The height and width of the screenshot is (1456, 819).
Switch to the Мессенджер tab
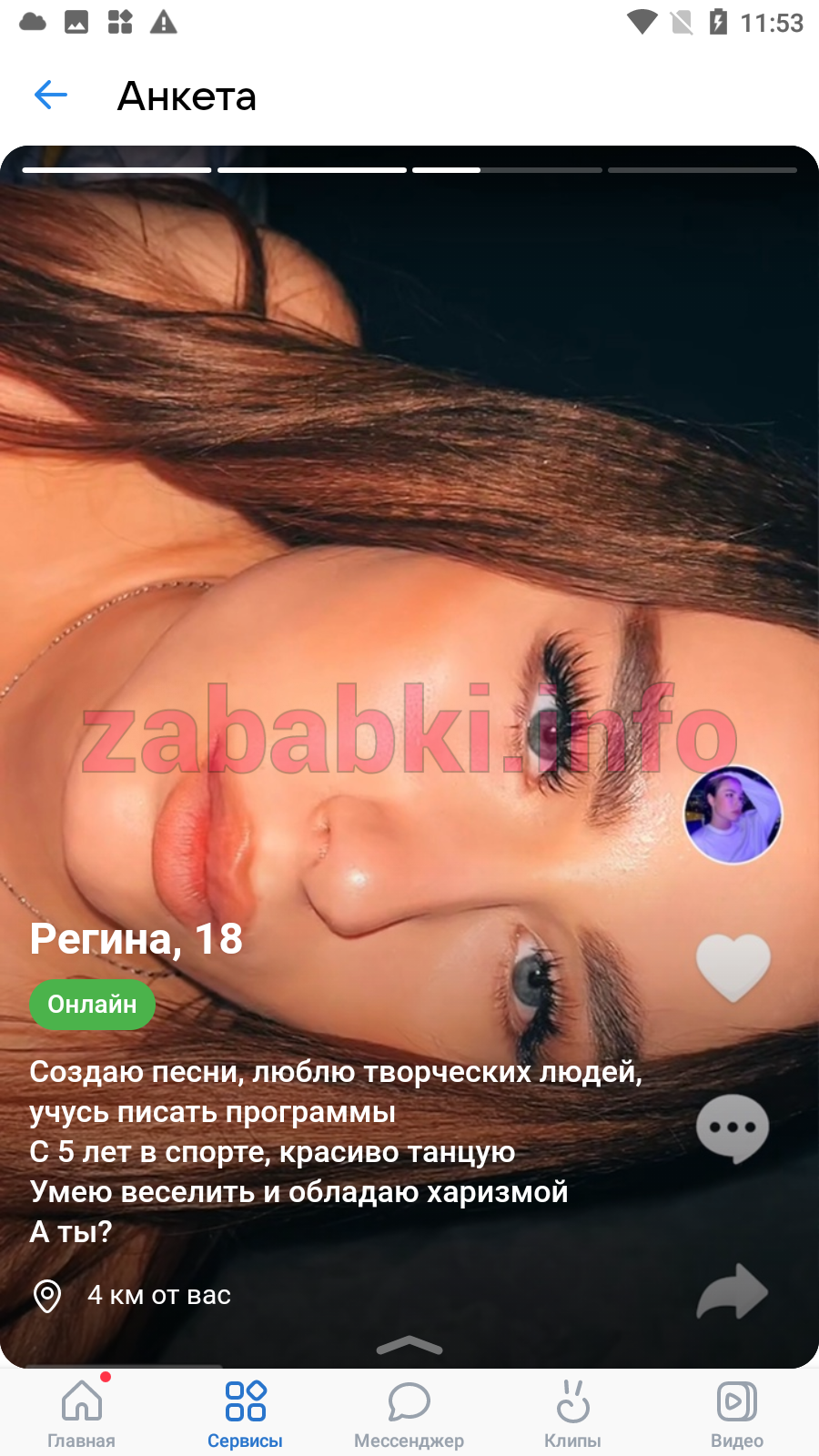pos(409,1413)
